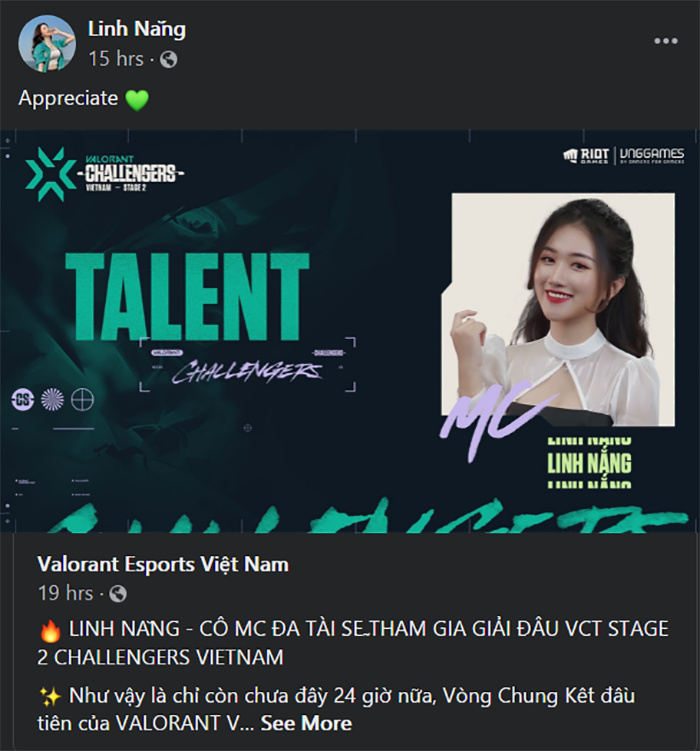View the shared Talent MC poster image

pyautogui.click(x=350, y=330)
